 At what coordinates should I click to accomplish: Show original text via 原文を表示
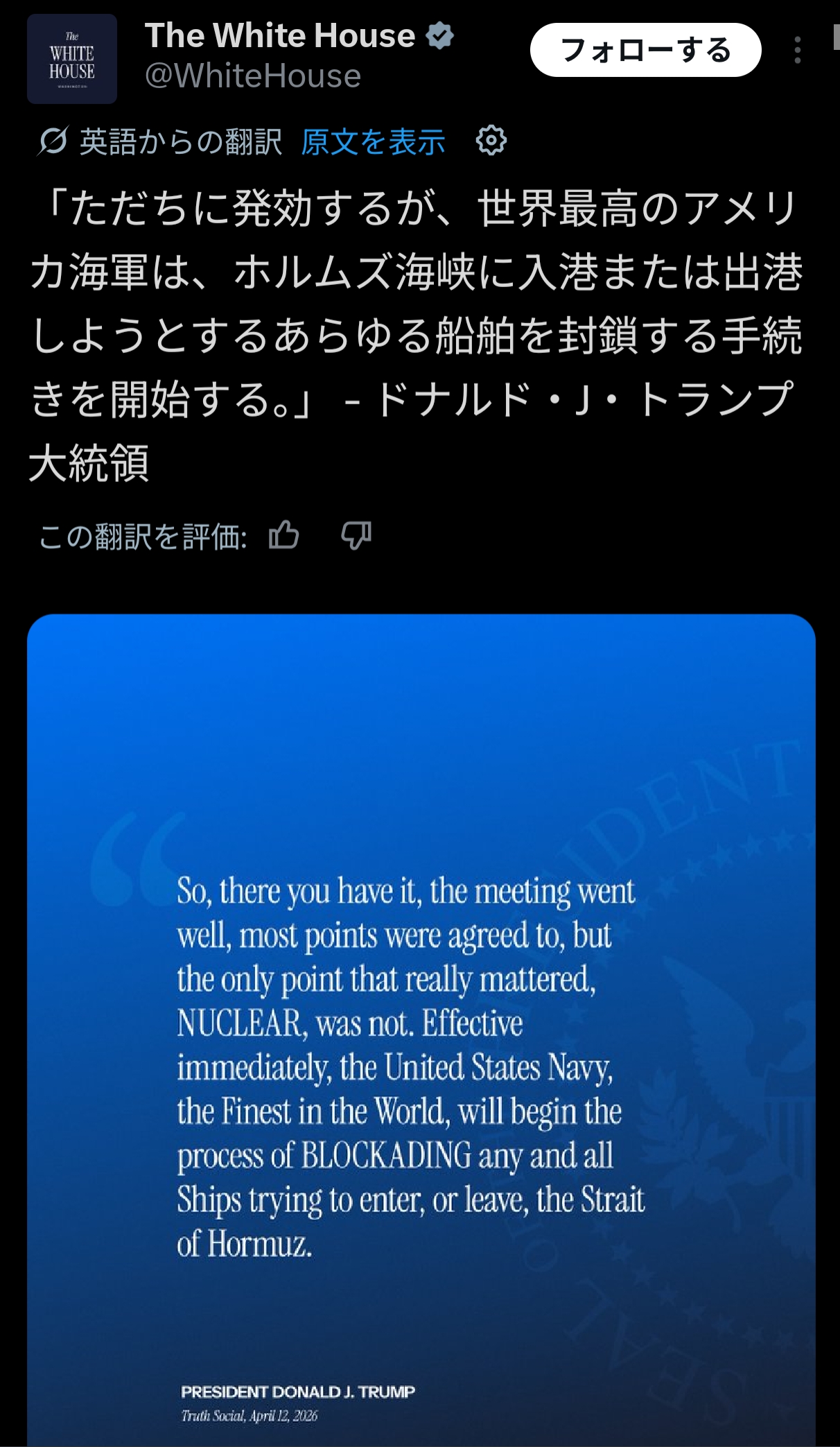point(373,142)
